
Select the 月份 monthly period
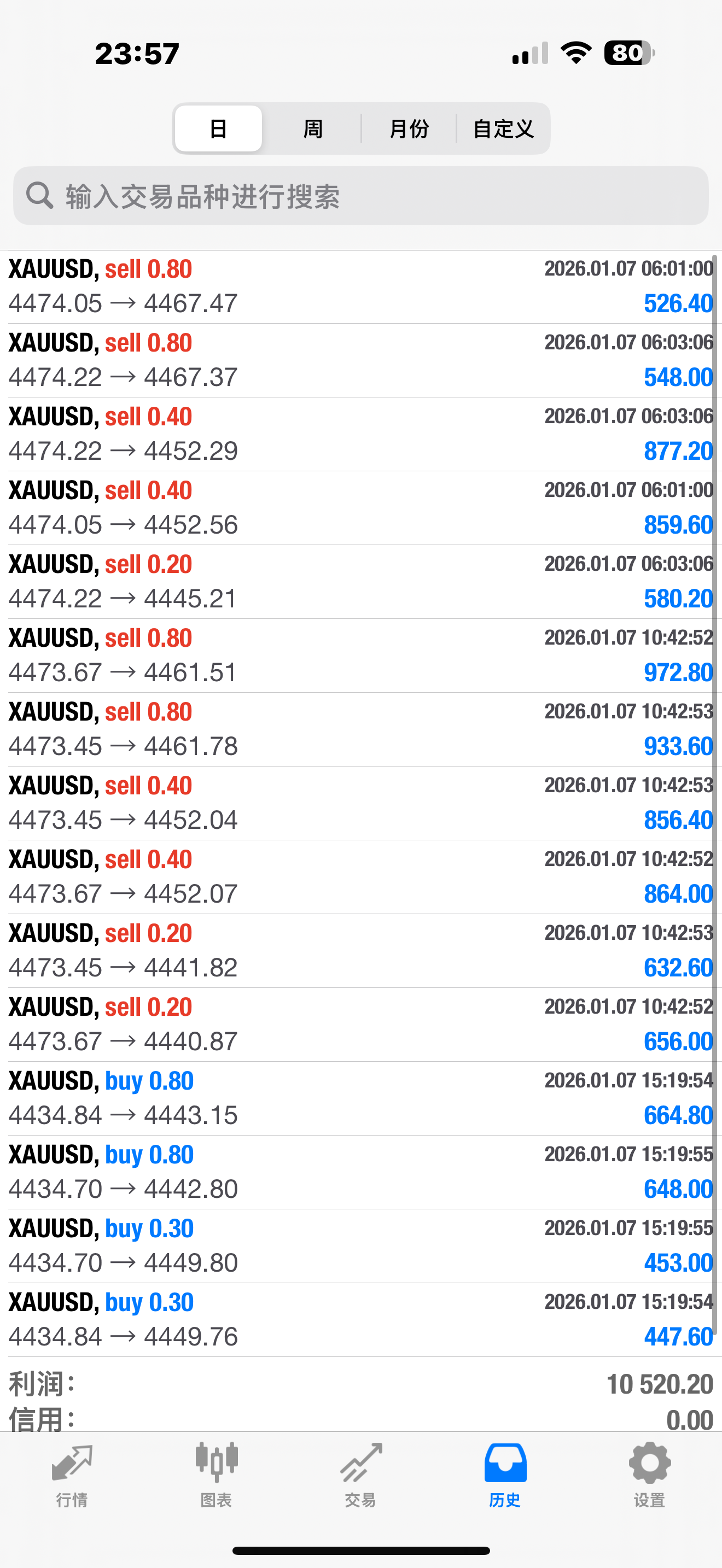pos(409,128)
